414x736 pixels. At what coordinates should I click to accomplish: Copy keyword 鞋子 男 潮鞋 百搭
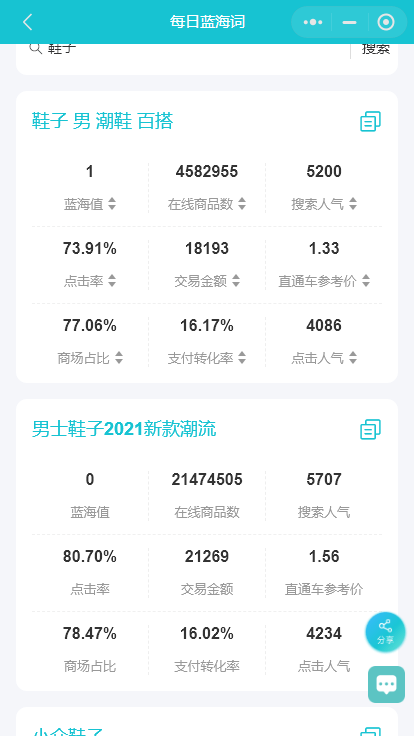(x=370, y=122)
